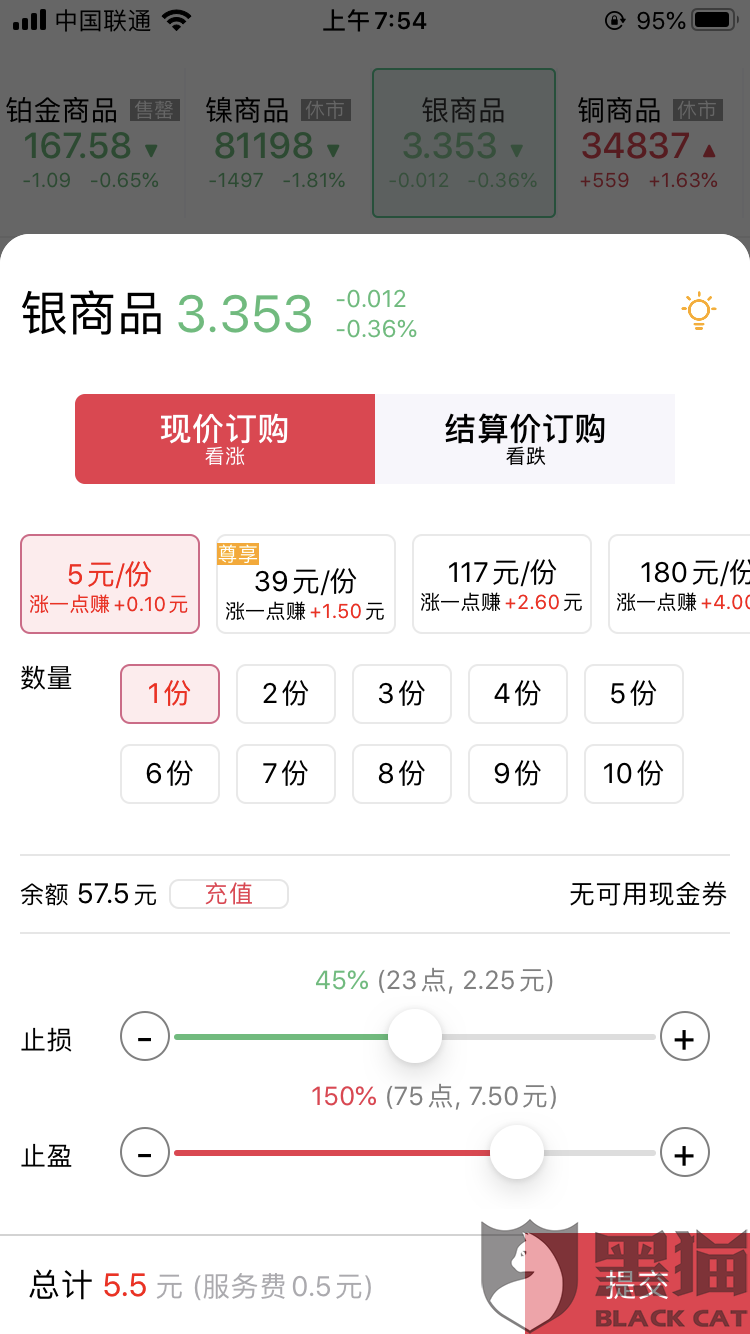Set quantity to 10份

[634, 774]
